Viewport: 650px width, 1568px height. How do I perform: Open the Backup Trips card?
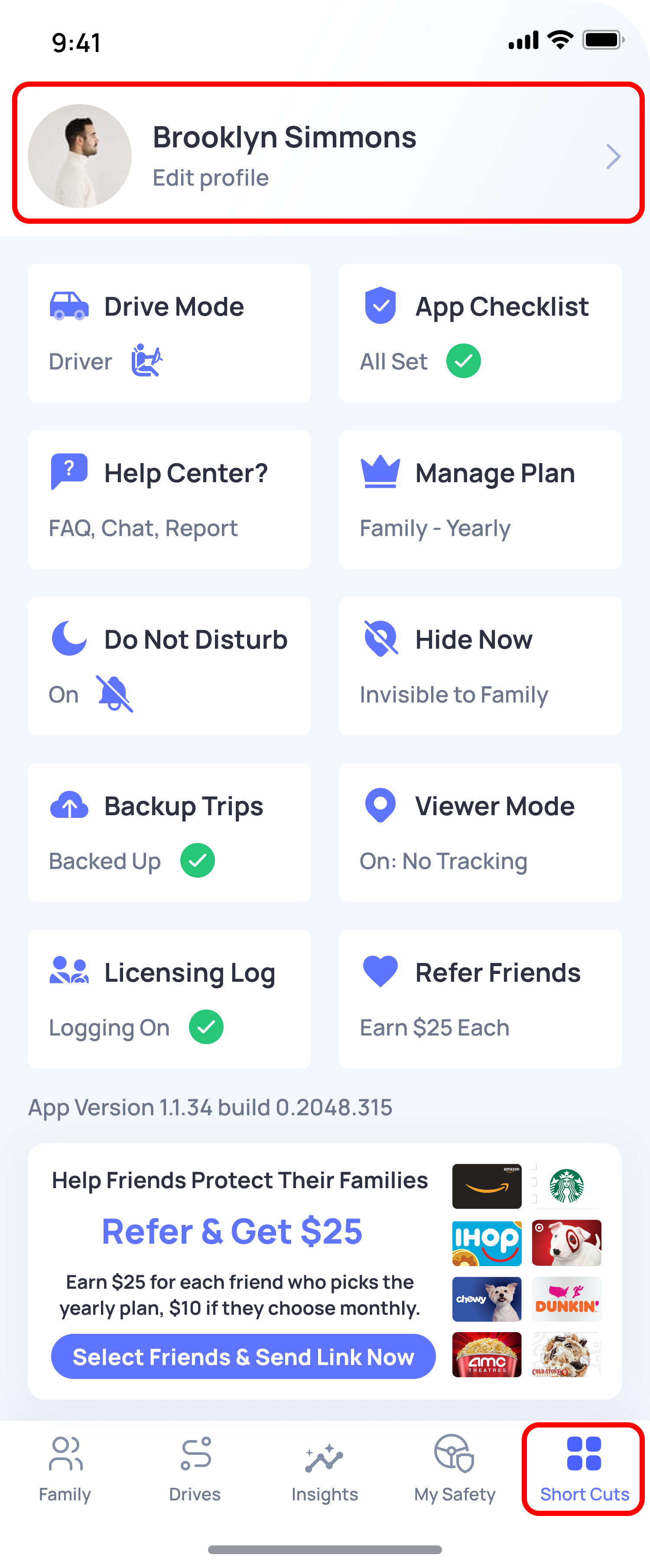(x=169, y=832)
